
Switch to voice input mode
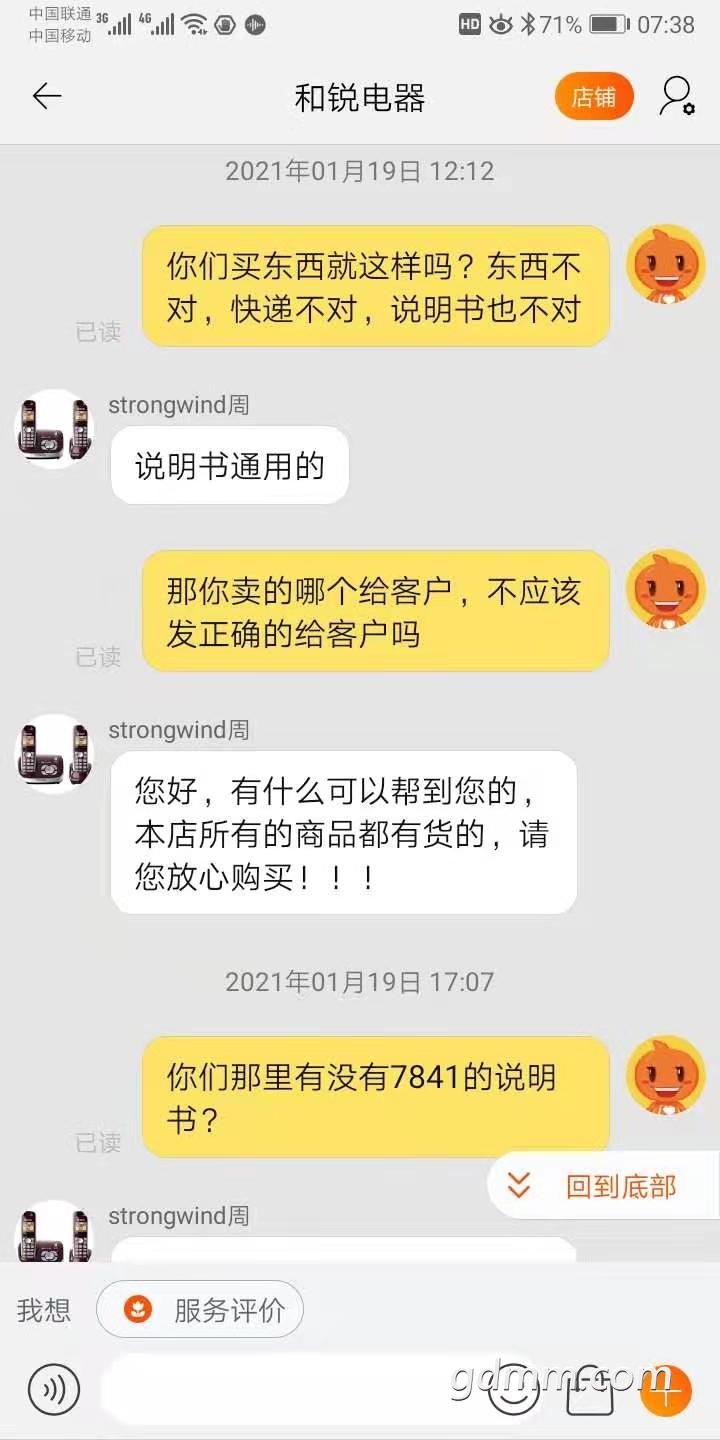coord(53,1388)
